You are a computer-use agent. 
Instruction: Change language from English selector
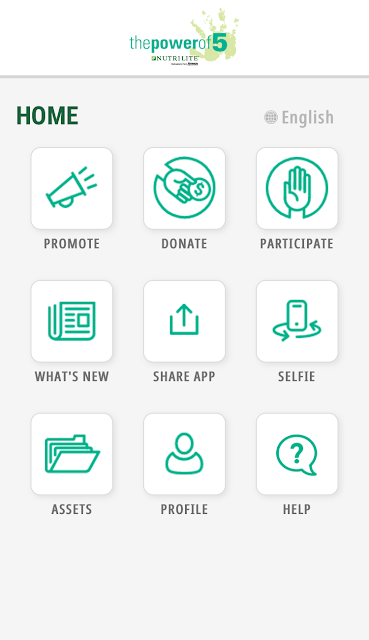(x=299, y=118)
